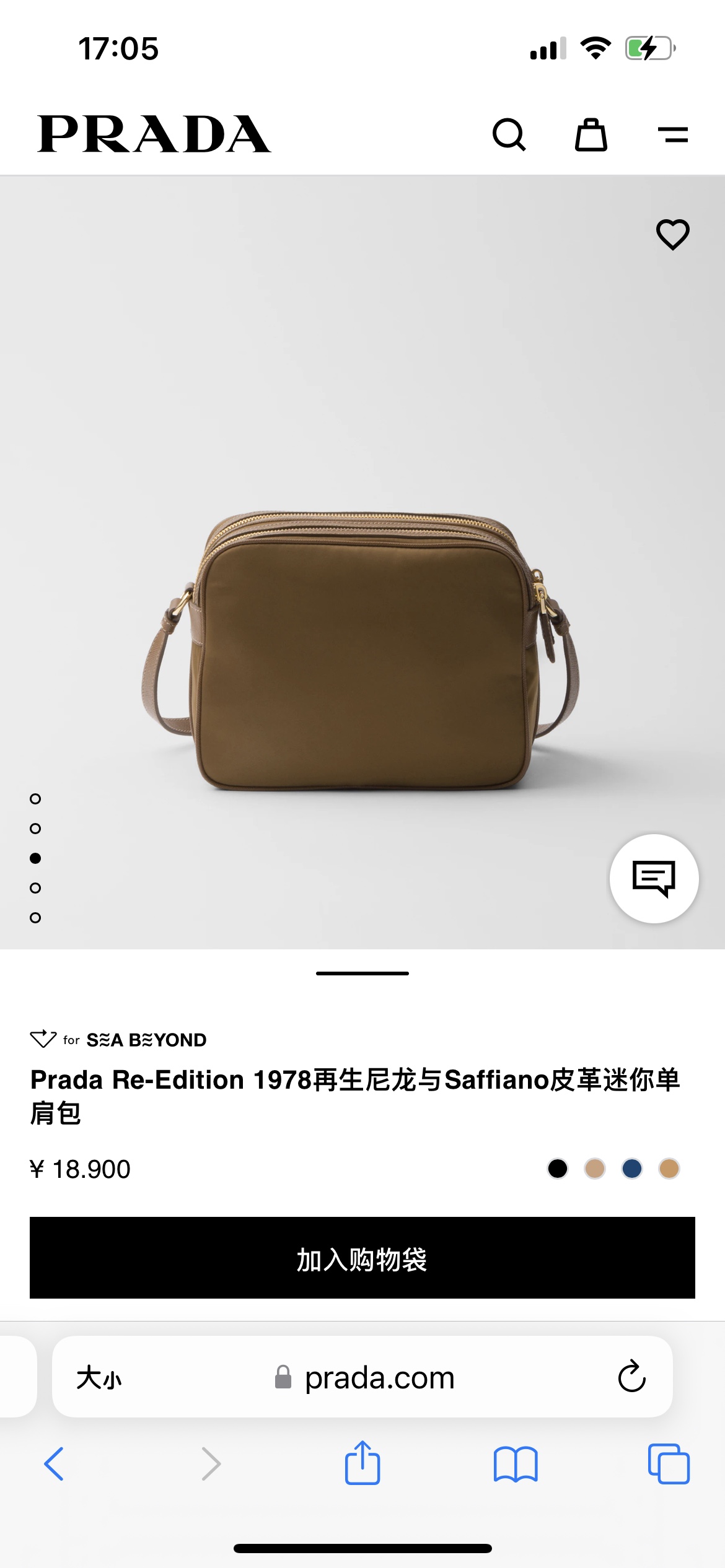Image resolution: width=725 pixels, height=1568 pixels.
Task: Select the blue color swatch
Action: [x=632, y=1169]
